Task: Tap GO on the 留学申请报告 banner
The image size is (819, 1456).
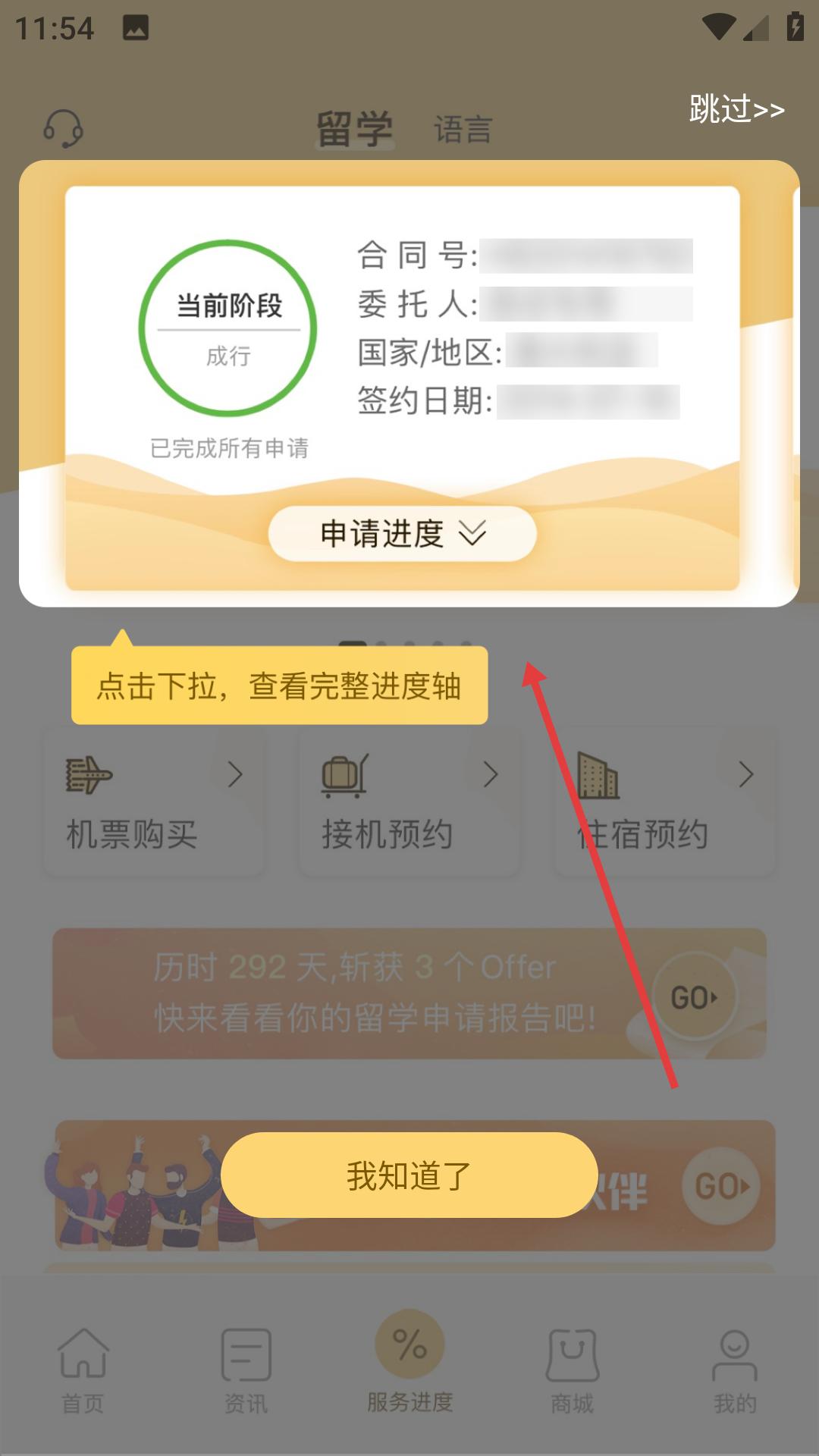Action: point(694,996)
